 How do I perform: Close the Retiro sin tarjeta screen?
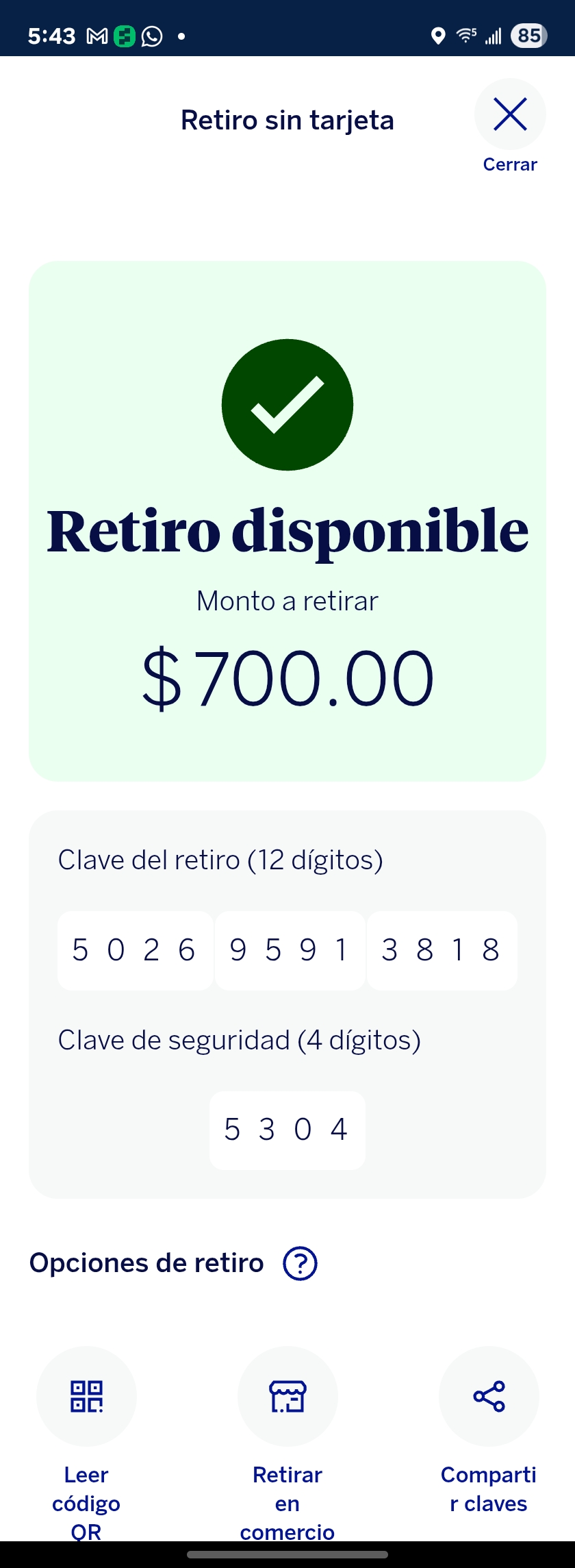point(510,114)
